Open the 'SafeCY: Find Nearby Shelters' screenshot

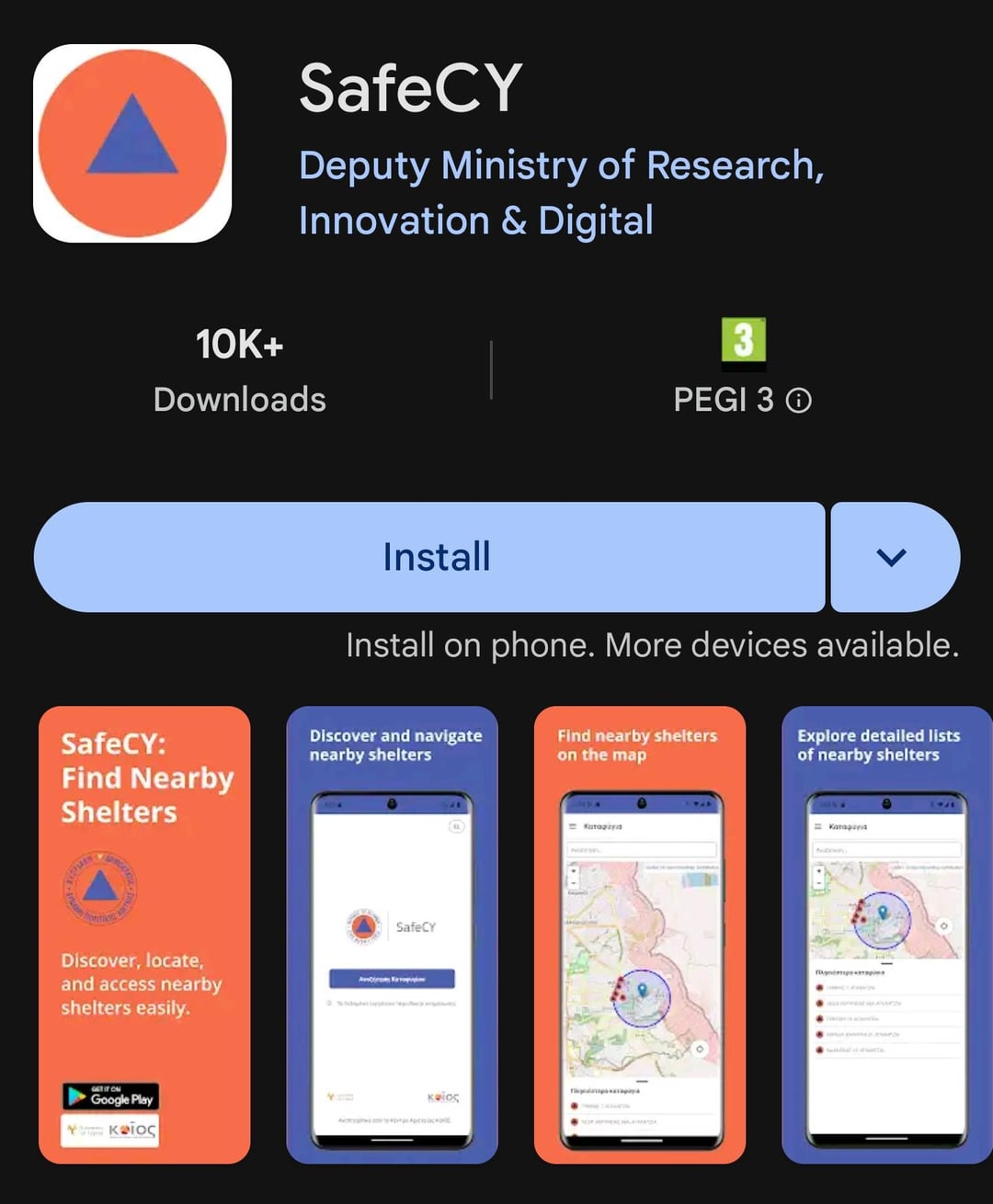pos(144,935)
